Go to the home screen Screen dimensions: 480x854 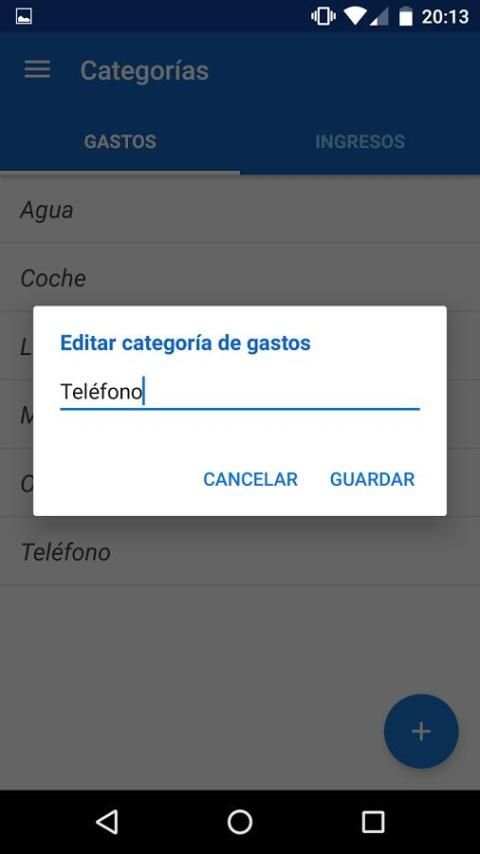(x=240, y=821)
